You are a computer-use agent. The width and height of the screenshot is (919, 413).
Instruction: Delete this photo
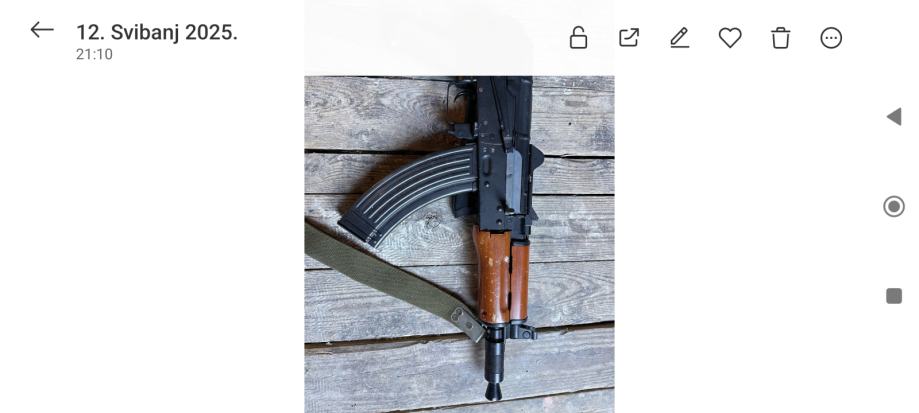(780, 38)
